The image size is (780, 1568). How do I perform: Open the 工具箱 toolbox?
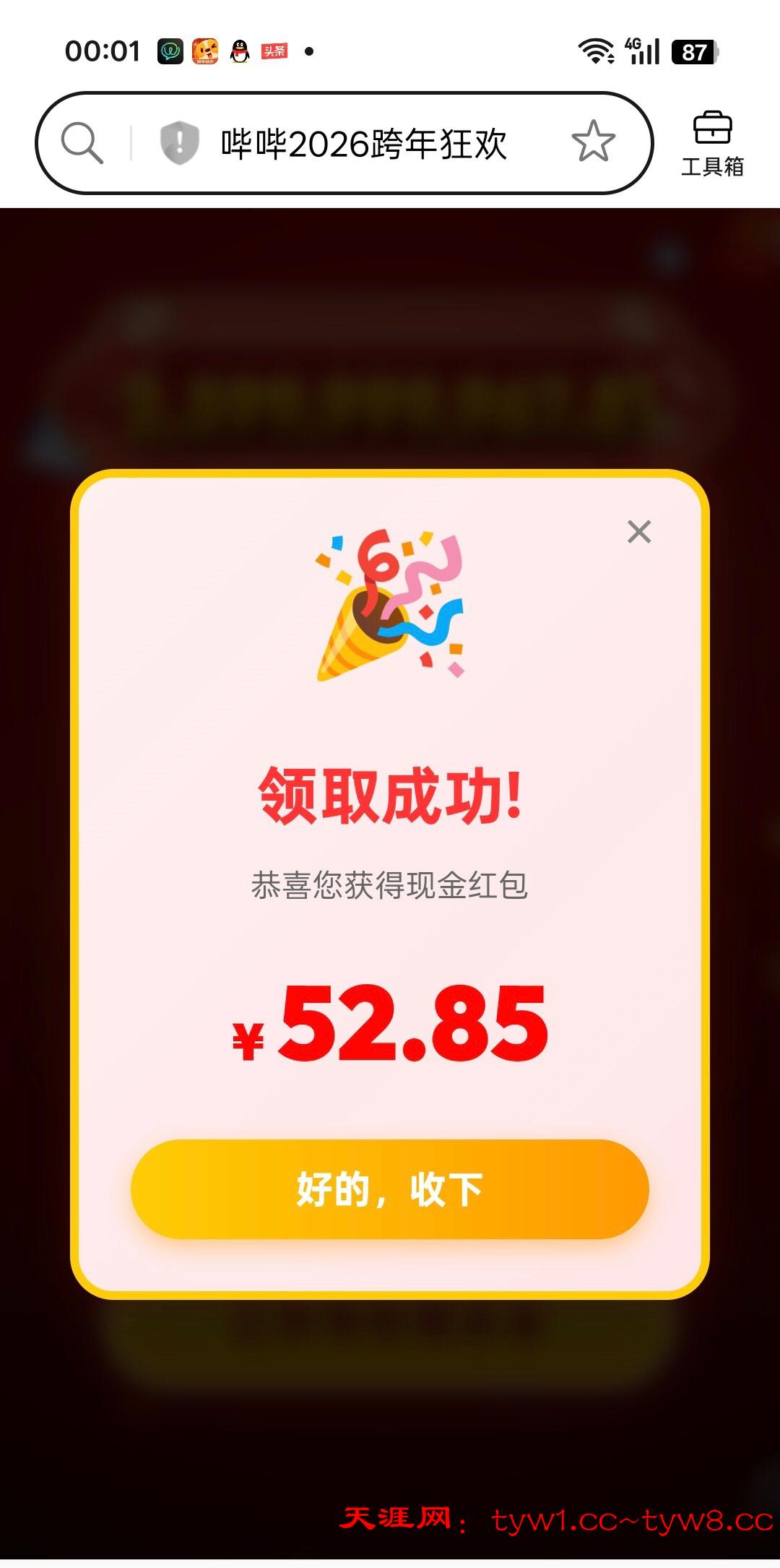click(712, 144)
